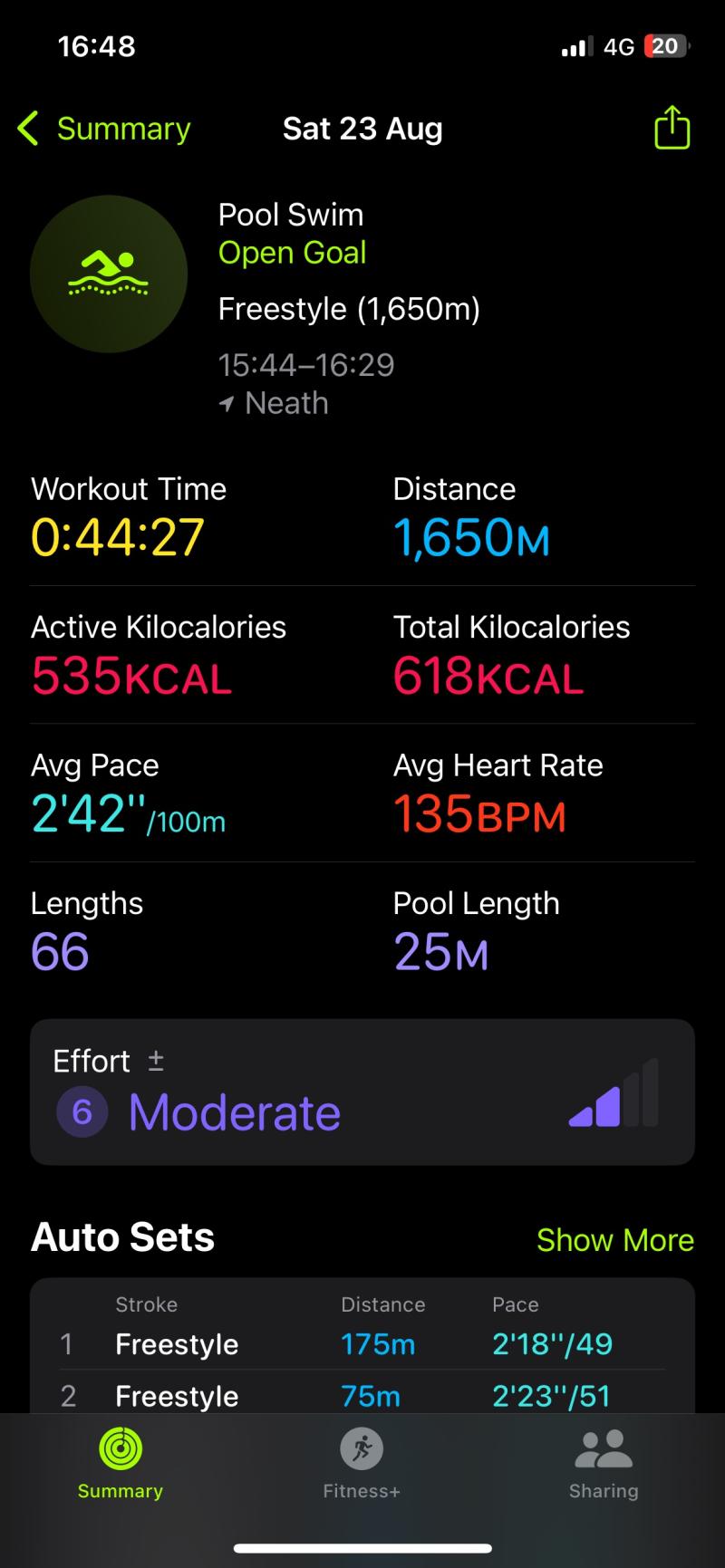Open the Moderate effort rating card

click(362, 1092)
